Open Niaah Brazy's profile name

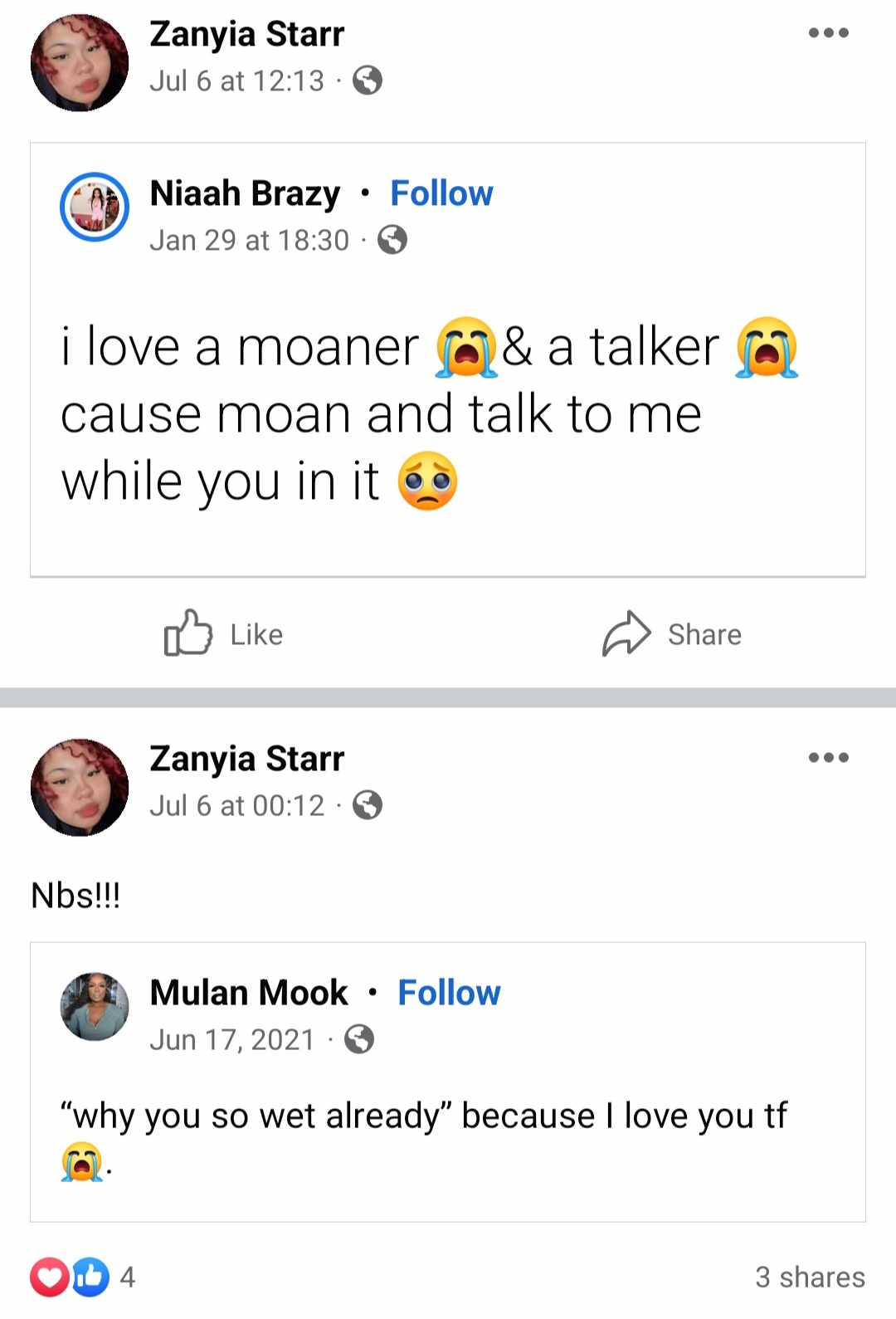click(245, 193)
